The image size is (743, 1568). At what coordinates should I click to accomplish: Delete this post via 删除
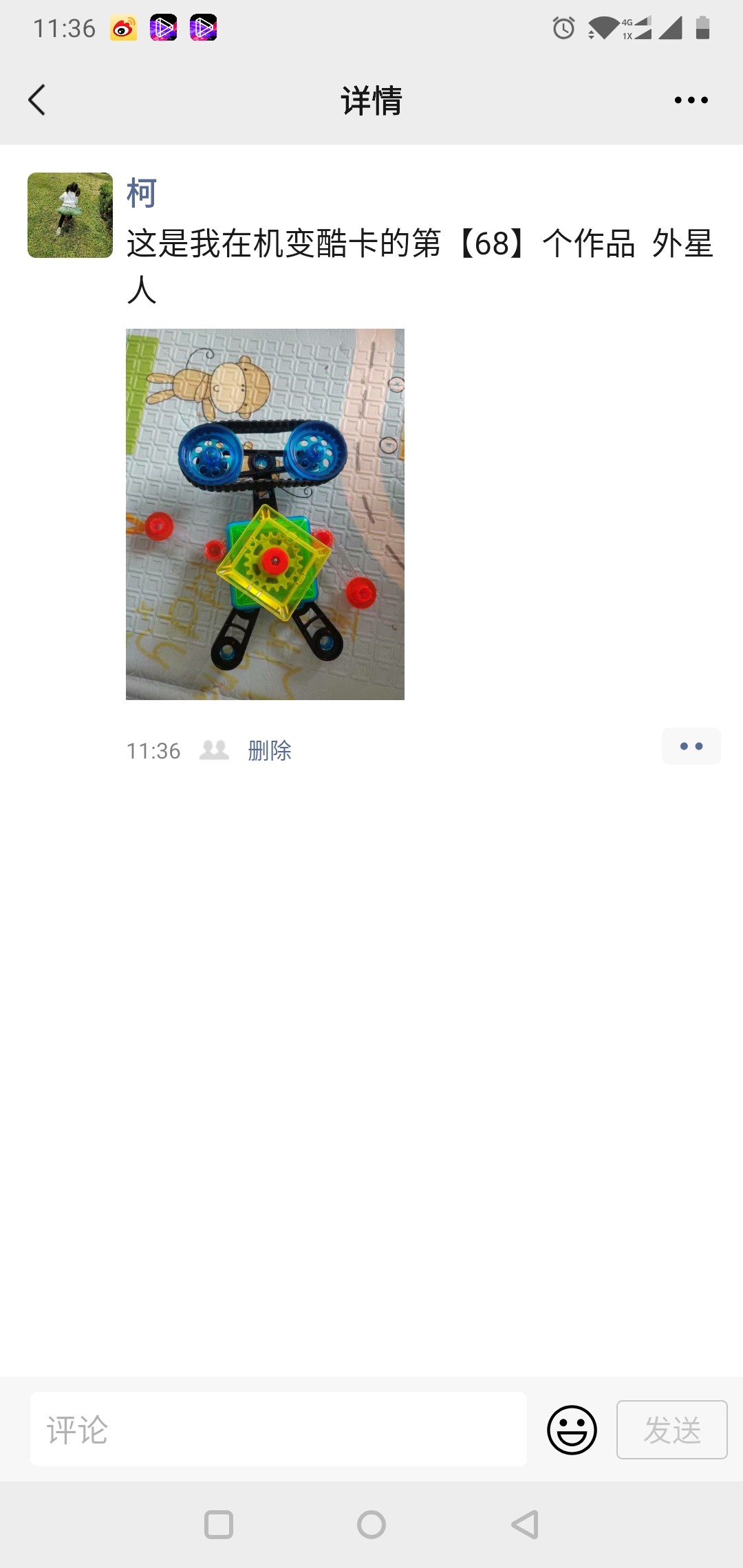point(270,750)
